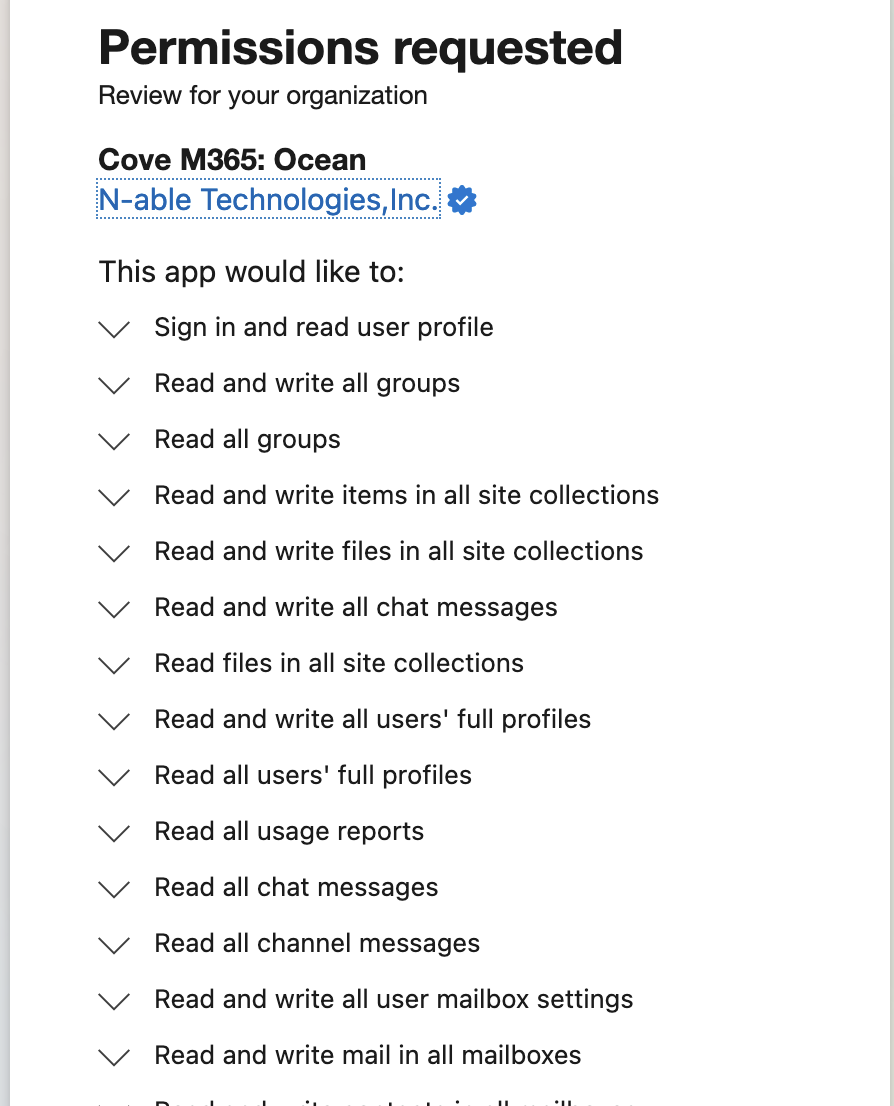Expand Read files in all site collections
The width and height of the screenshot is (894, 1106).
pos(116,664)
